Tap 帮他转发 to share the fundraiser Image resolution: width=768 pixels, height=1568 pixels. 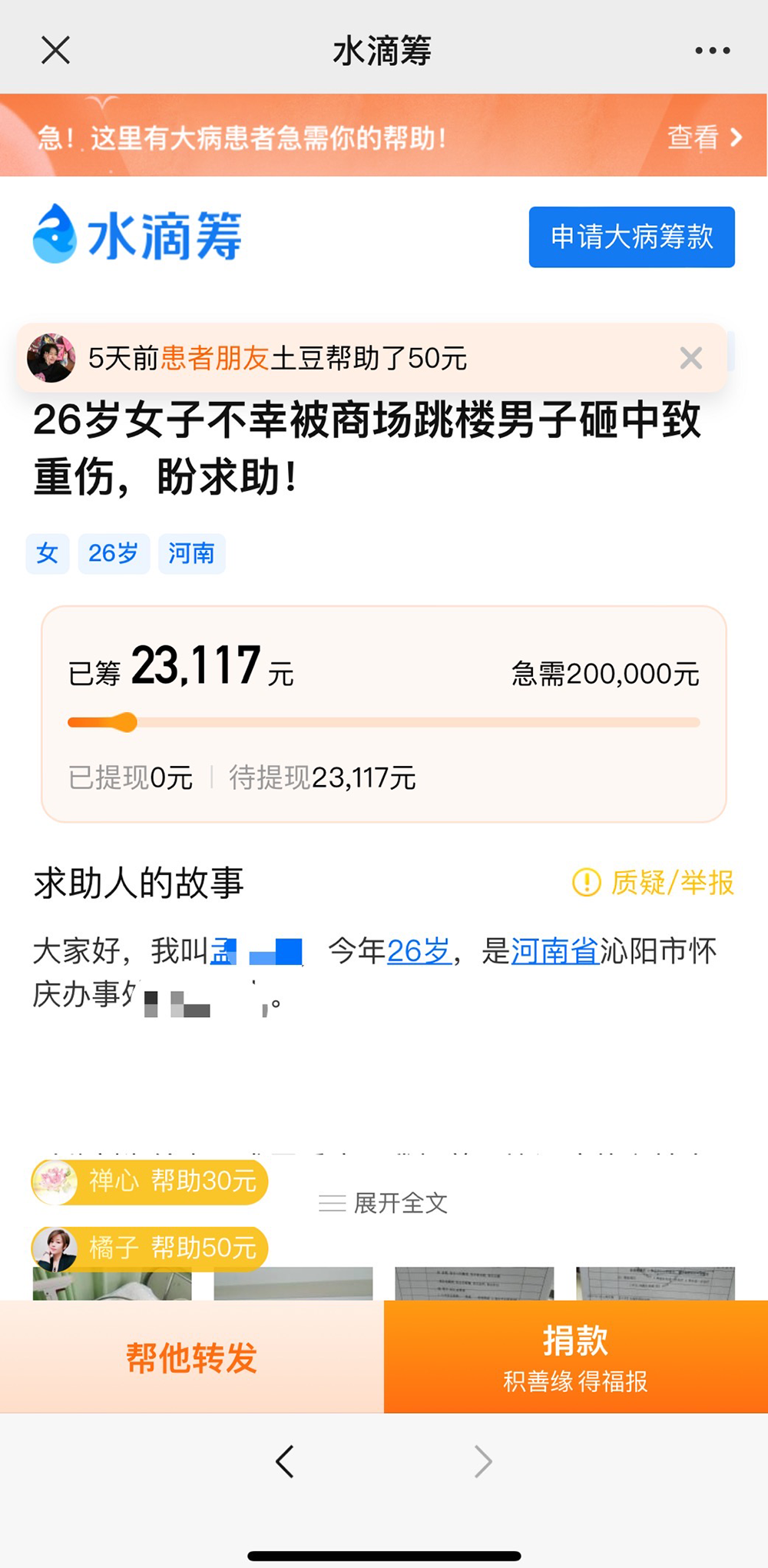coord(191,1357)
